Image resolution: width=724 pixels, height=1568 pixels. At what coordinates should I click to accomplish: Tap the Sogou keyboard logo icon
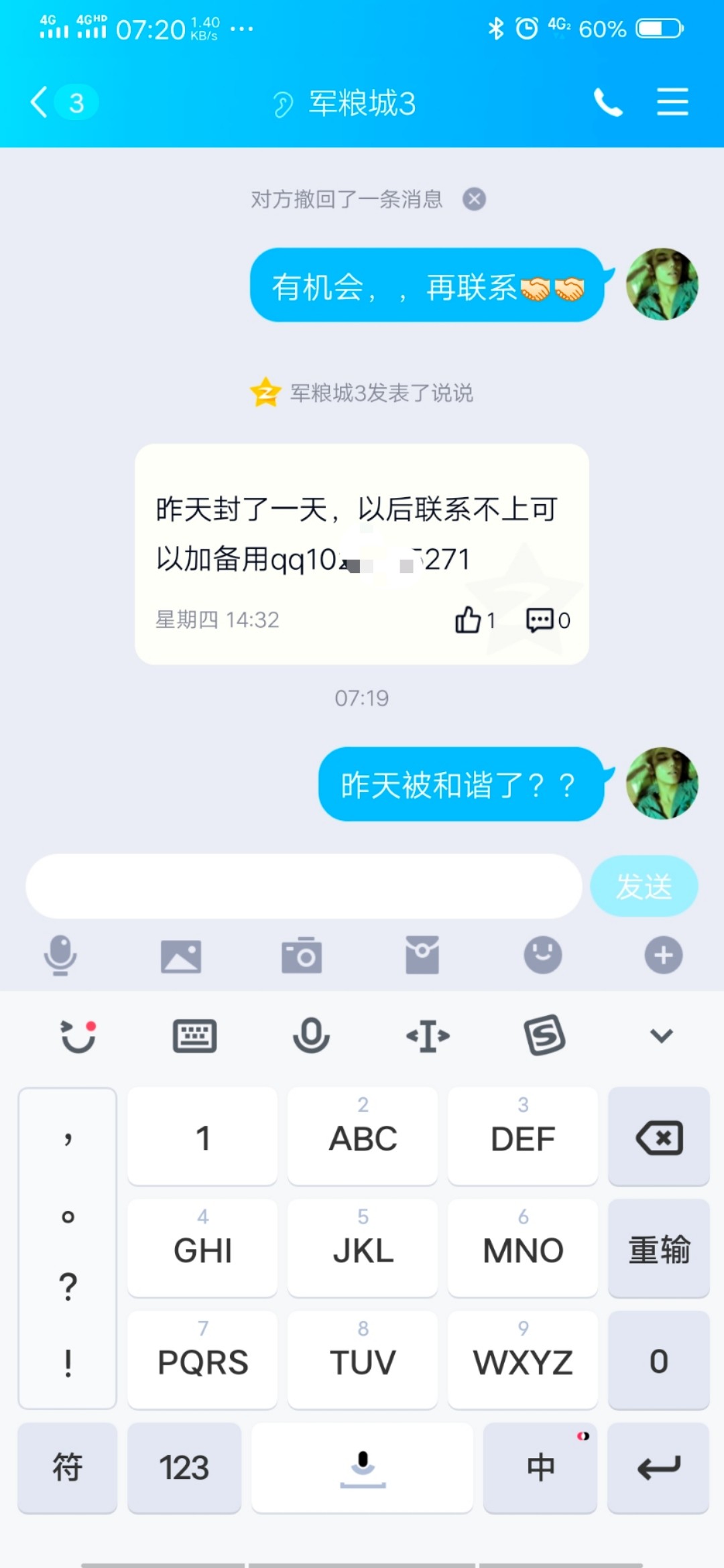[x=544, y=1035]
